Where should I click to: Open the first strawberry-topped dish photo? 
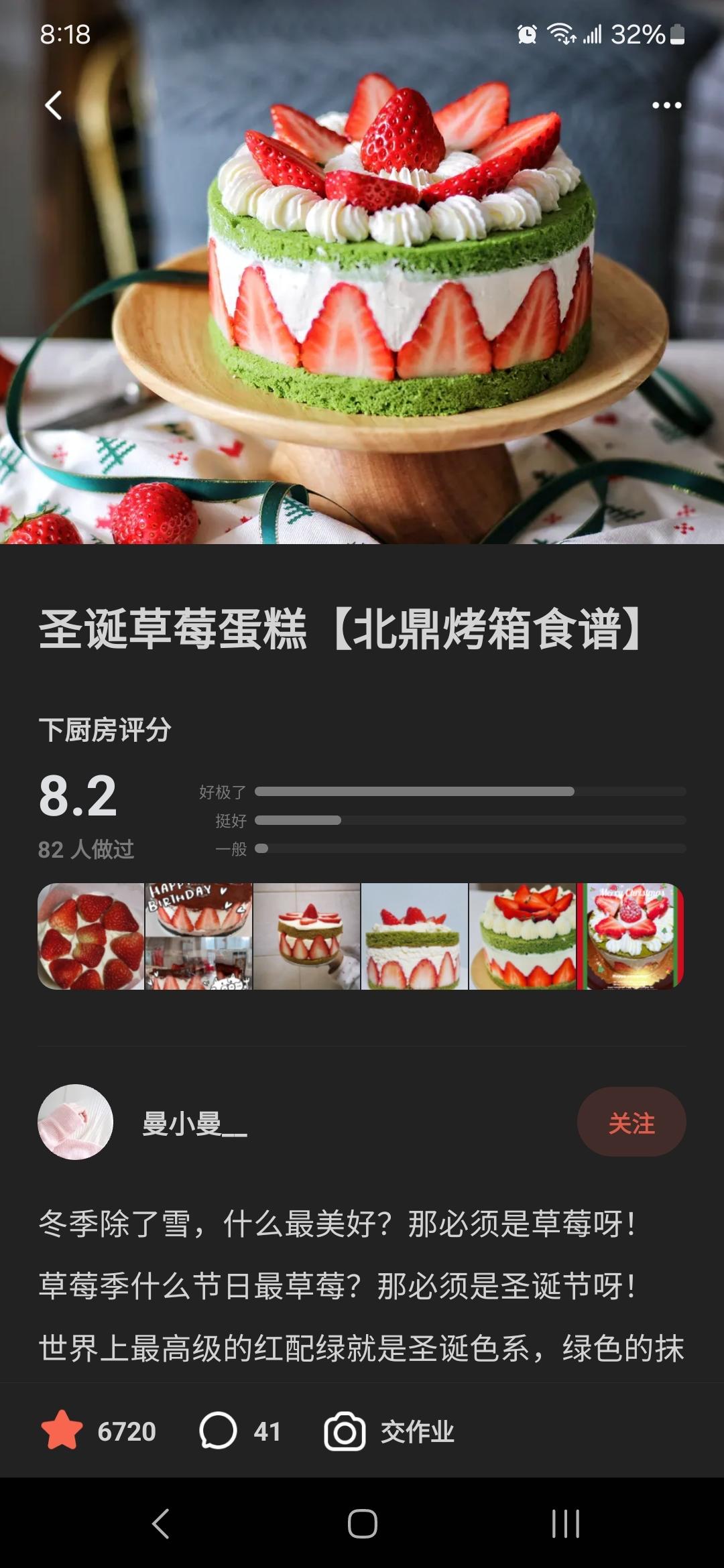(x=91, y=936)
